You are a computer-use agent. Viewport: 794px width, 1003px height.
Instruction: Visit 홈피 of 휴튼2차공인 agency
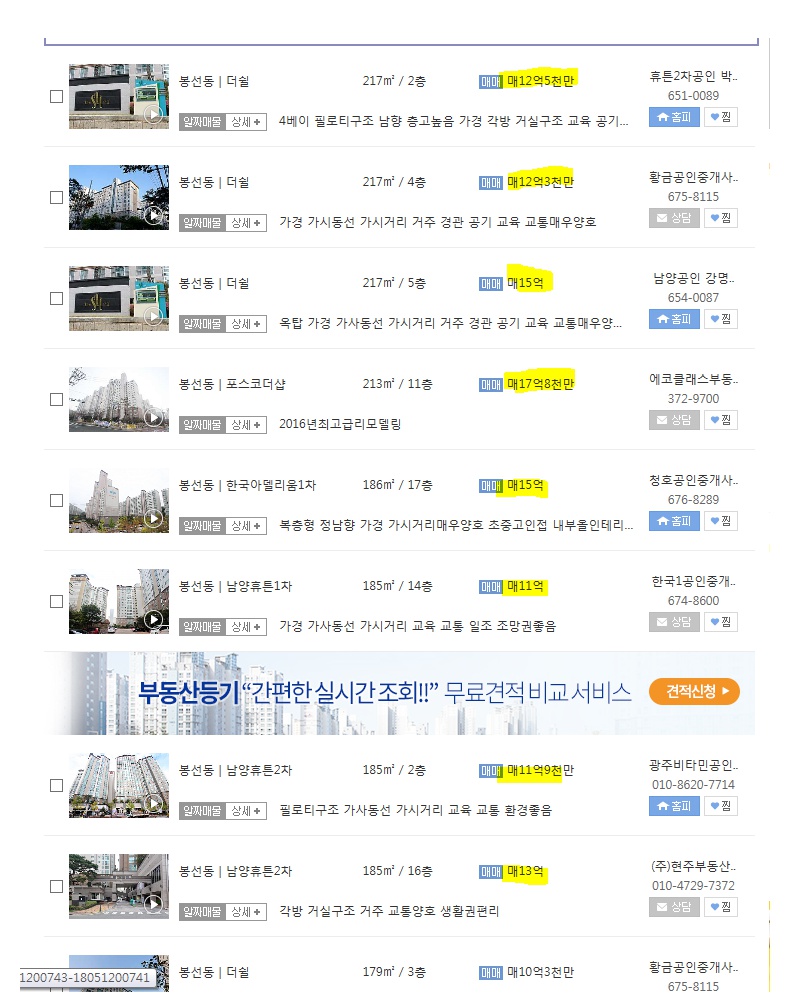(674, 117)
